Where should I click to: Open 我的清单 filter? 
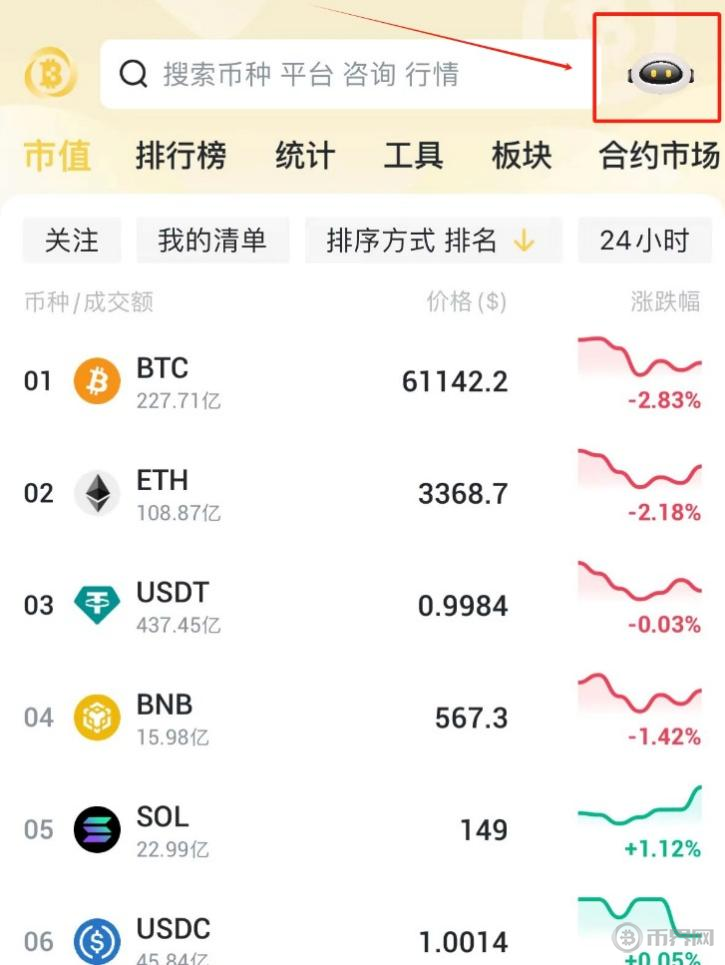pos(212,240)
